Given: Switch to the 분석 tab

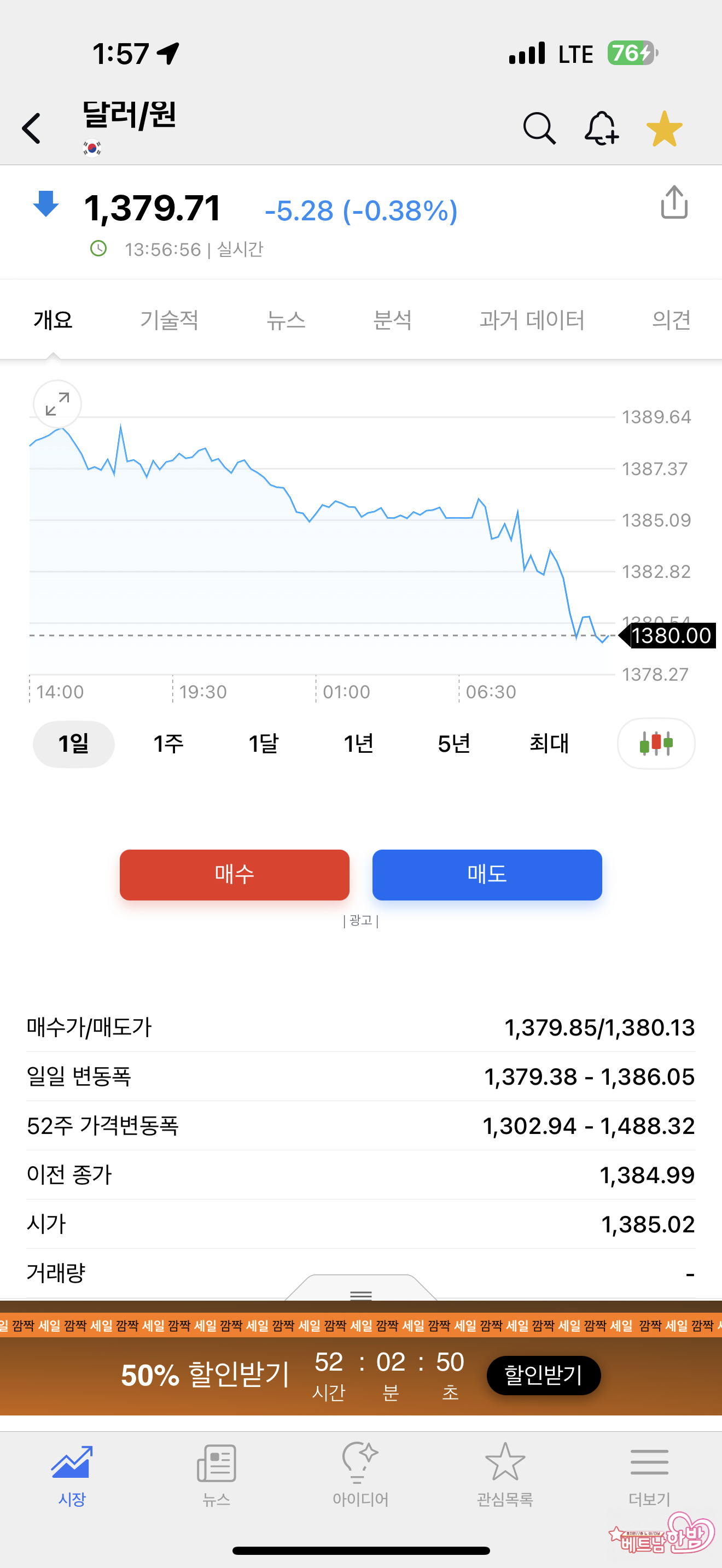Looking at the screenshot, I should tap(392, 320).
